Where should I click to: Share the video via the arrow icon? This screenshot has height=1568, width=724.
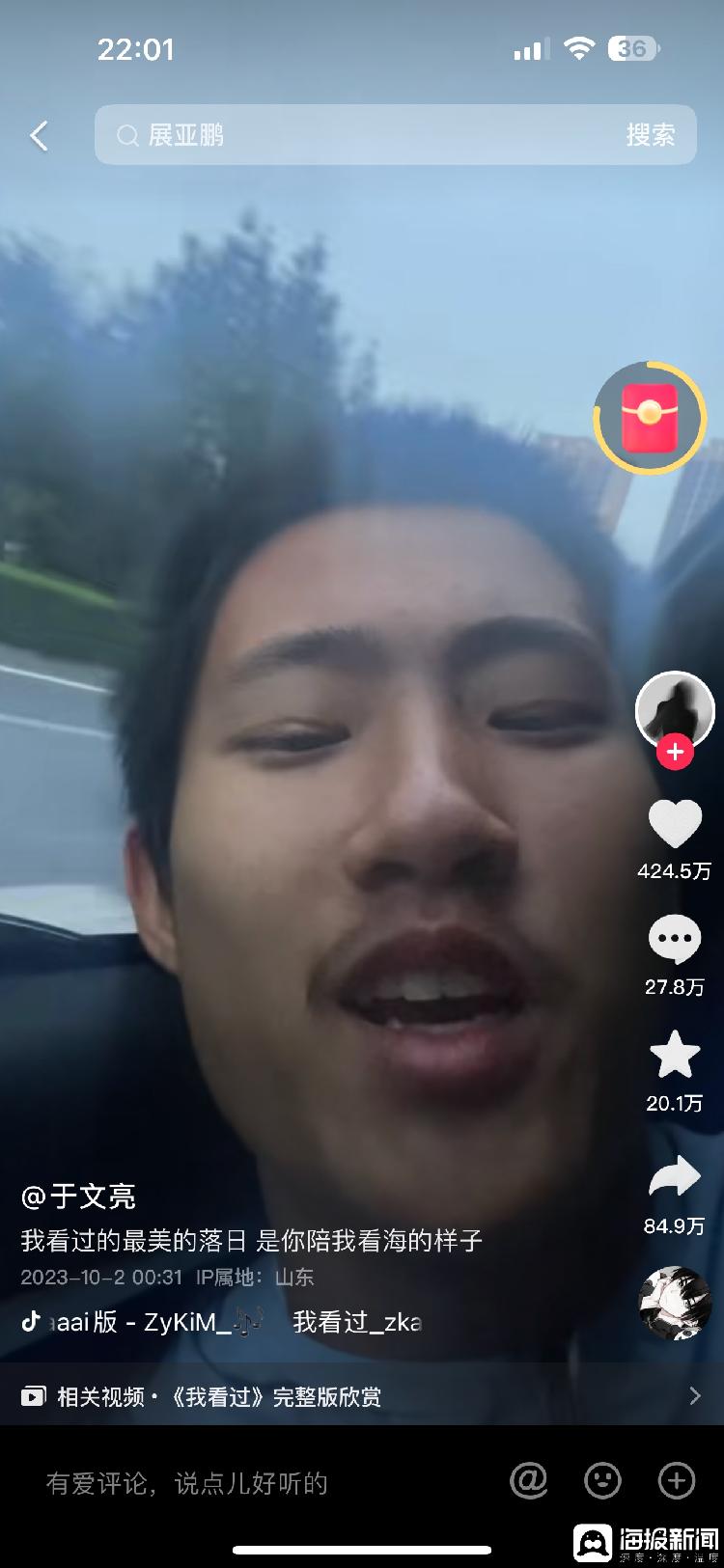[x=675, y=1177]
